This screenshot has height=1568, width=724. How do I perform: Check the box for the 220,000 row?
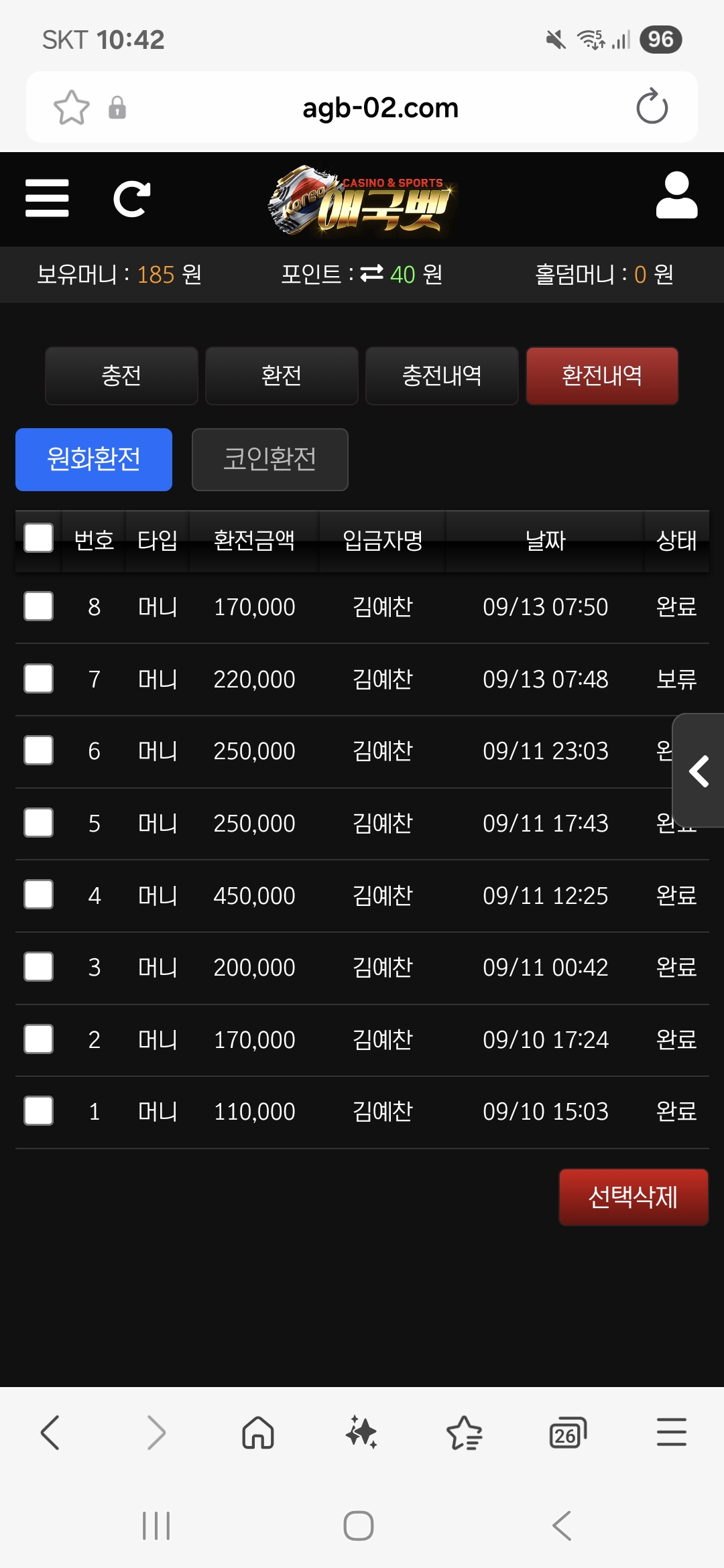(38, 679)
